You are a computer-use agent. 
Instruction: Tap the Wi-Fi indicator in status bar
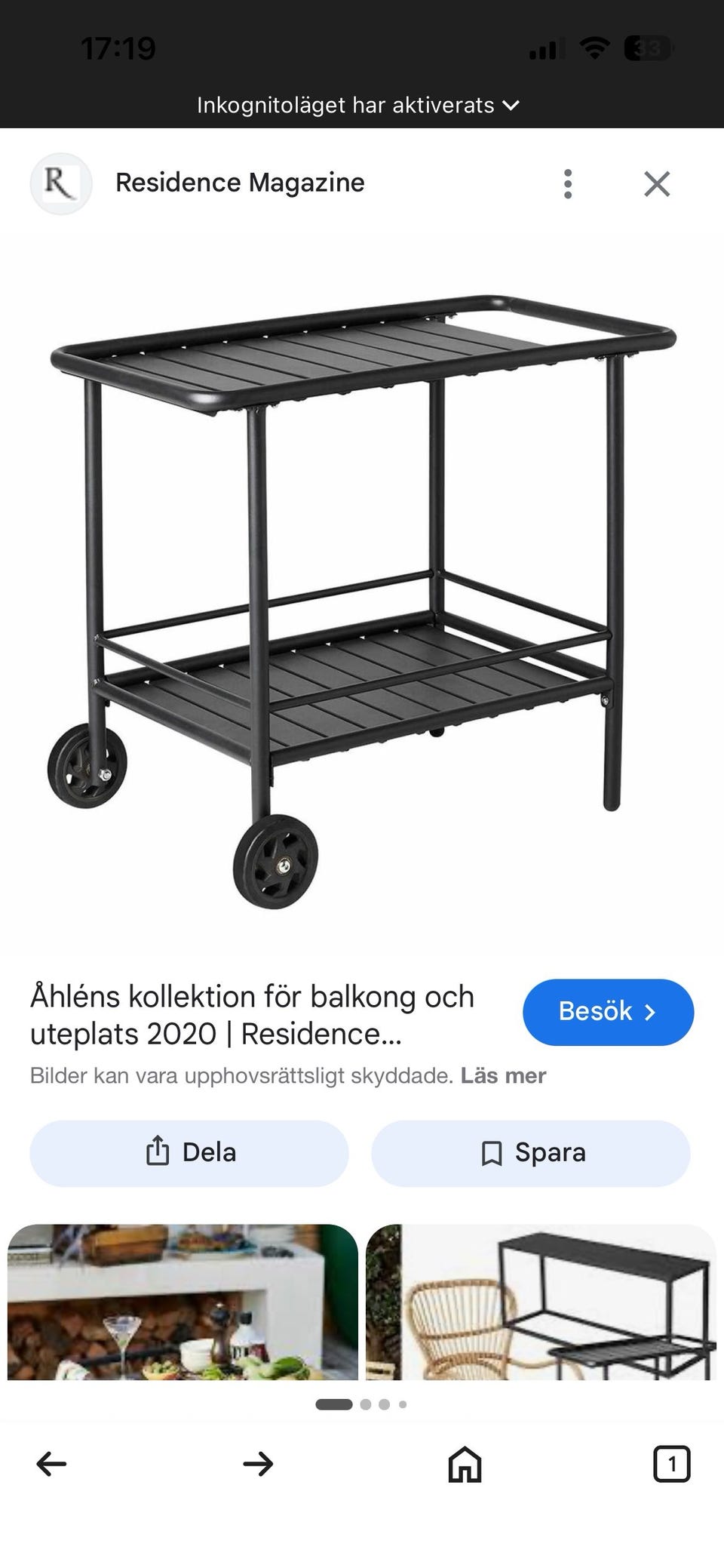595,48
